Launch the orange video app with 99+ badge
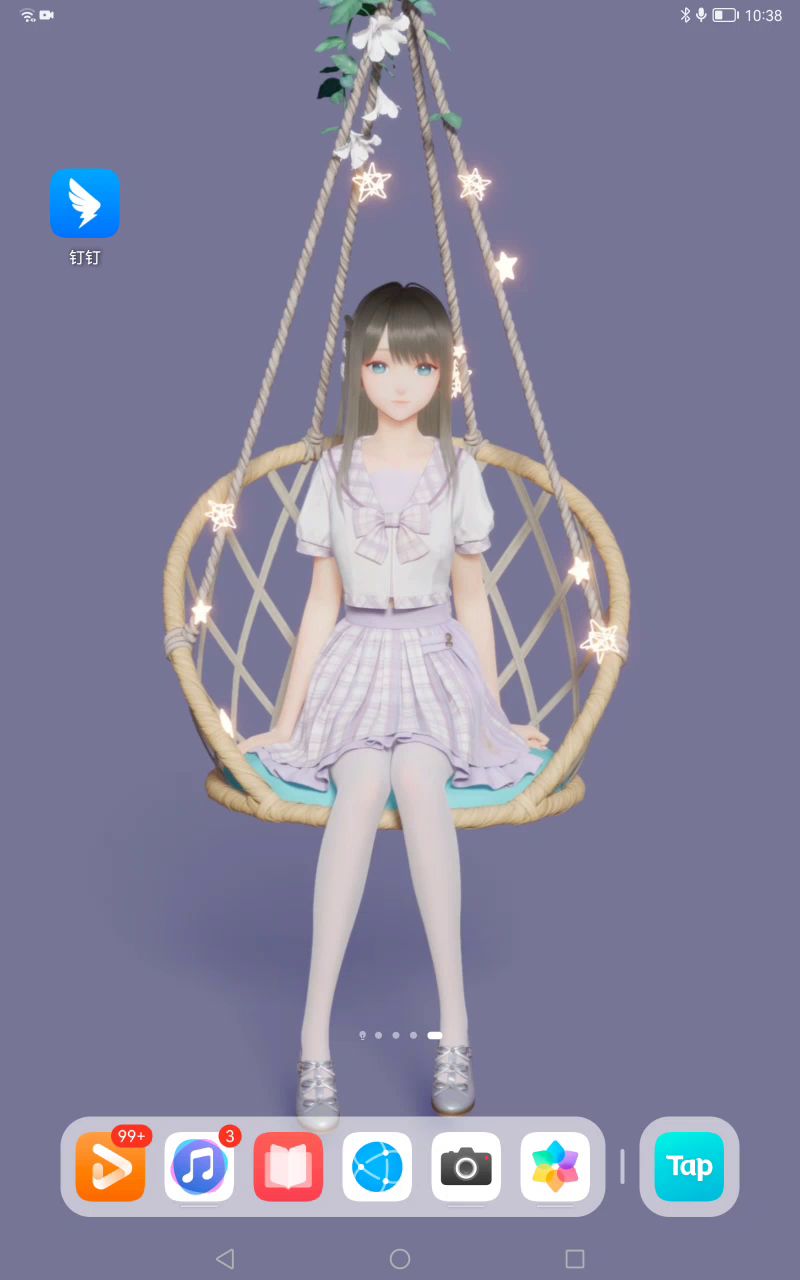Screen dimensions: 800x1280 [x=110, y=1166]
